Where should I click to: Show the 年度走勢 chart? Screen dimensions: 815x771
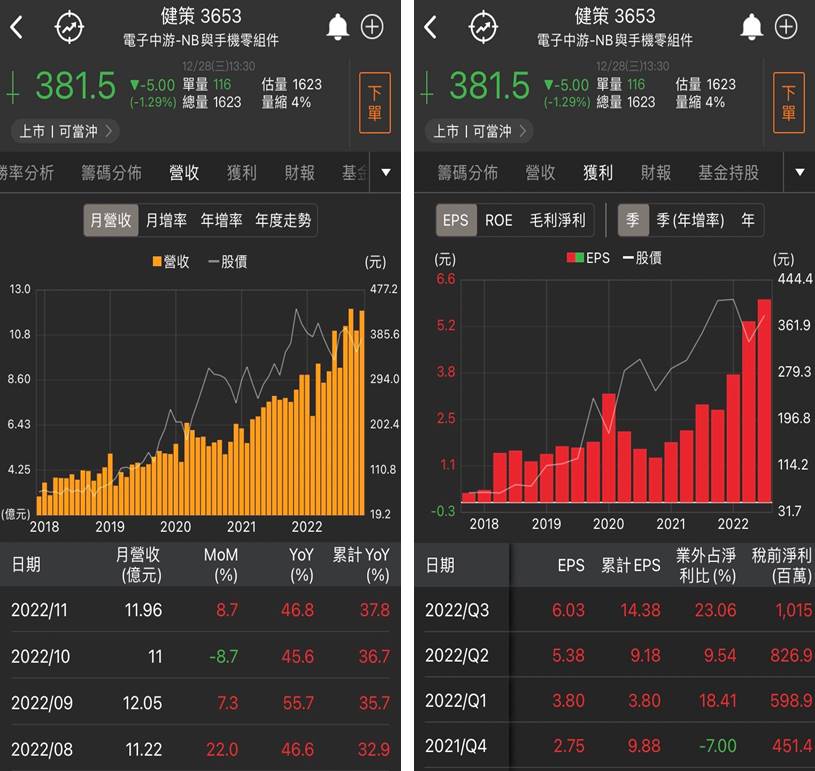pyautogui.click(x=283, y=220)
